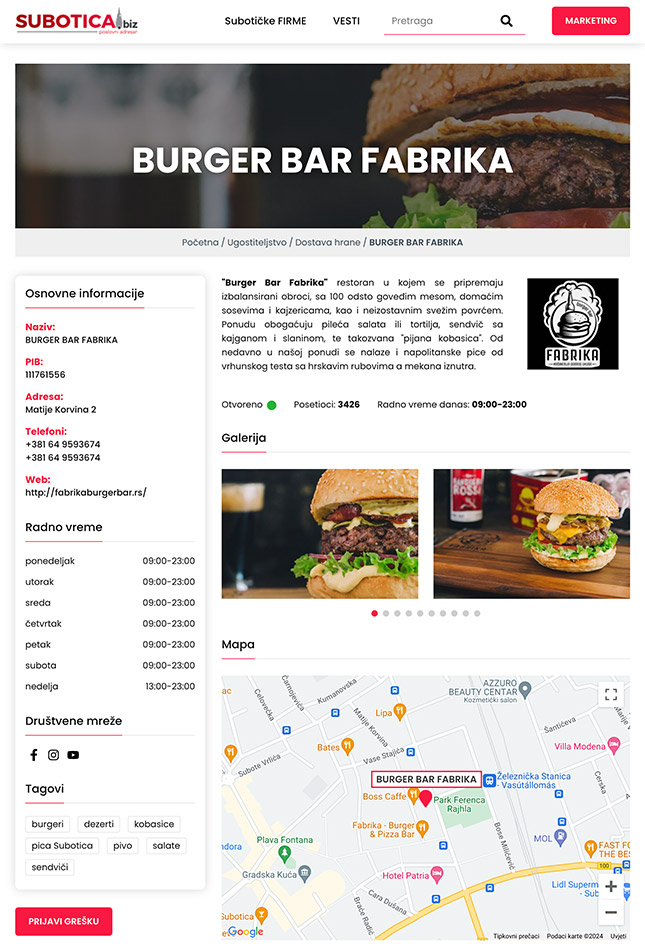
Task: Open the first gallery burger photo
Action: click(x=320, y=534)
